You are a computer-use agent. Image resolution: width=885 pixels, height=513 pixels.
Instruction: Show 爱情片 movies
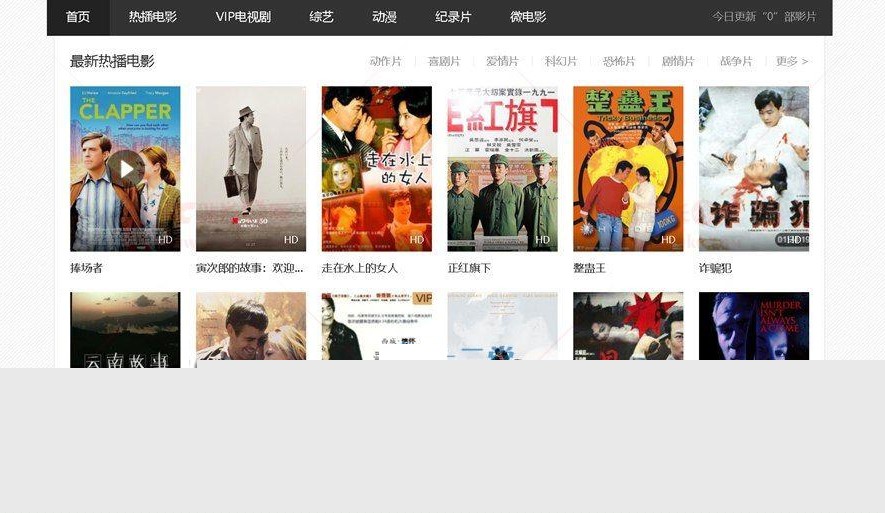[502, 61]
